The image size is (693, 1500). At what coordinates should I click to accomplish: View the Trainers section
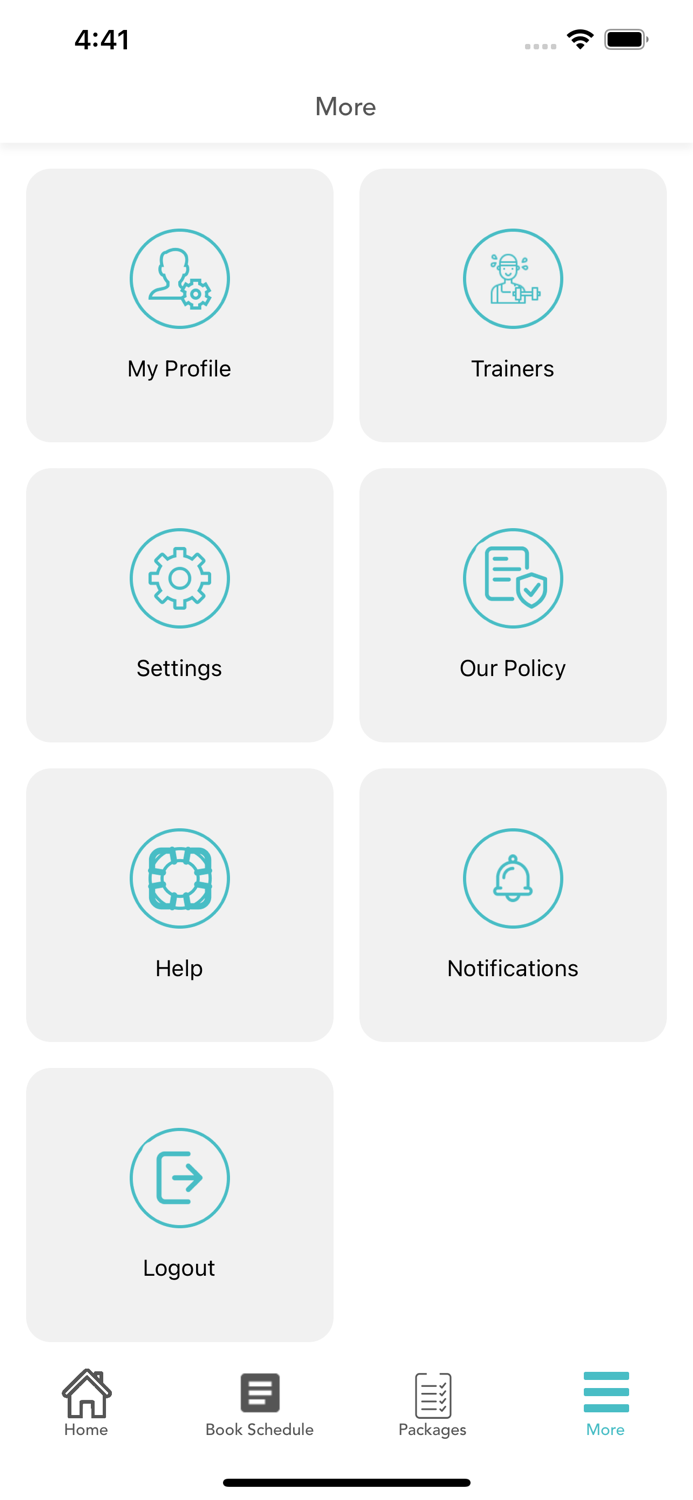pos(513,305)
